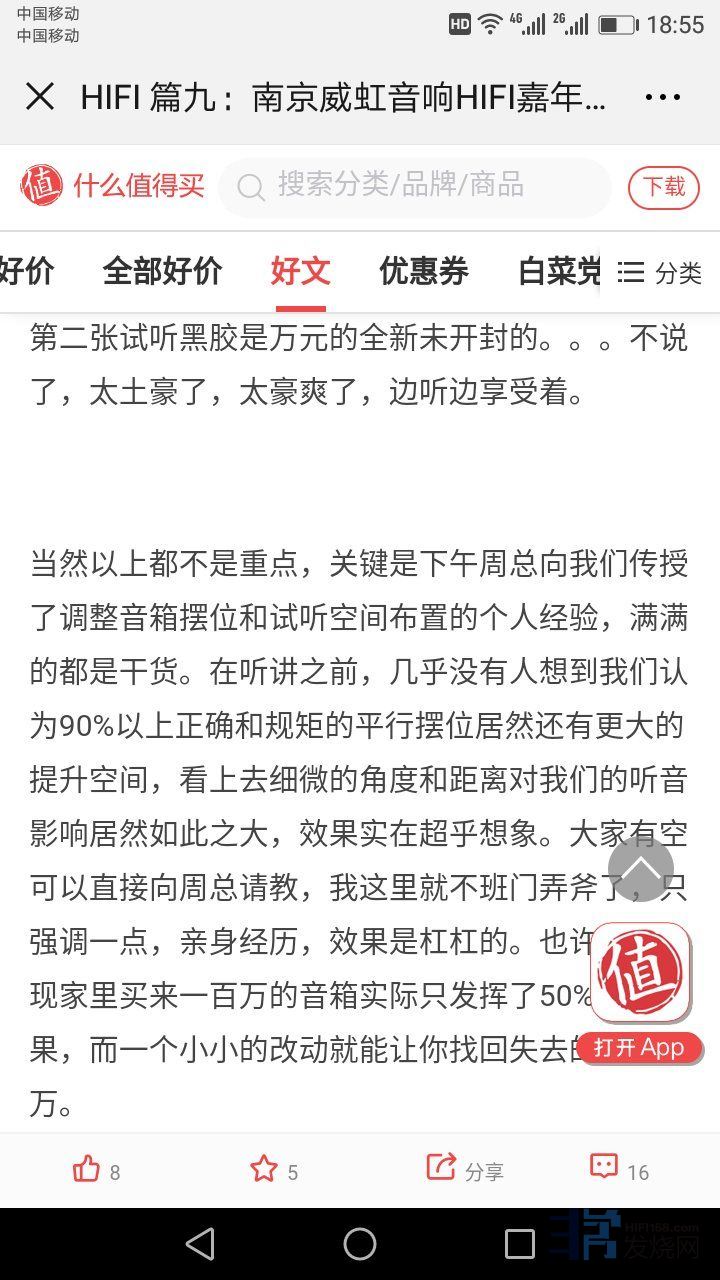Image resolution: width=720 pixels, height=1280 pixels.
Task: Select the 好文 tab
Action: point(300,271)
